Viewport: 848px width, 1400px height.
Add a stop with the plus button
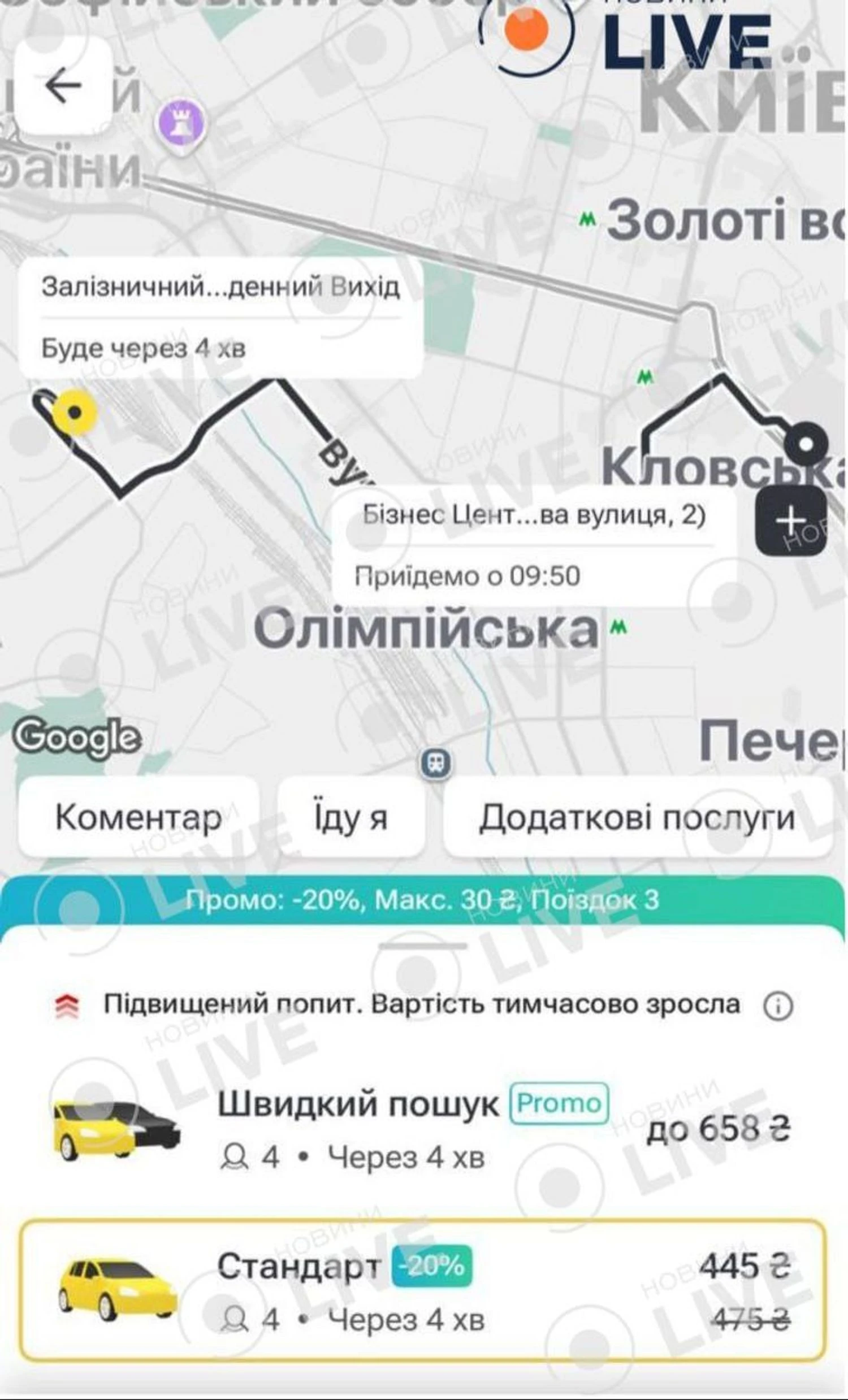(790, 521)
